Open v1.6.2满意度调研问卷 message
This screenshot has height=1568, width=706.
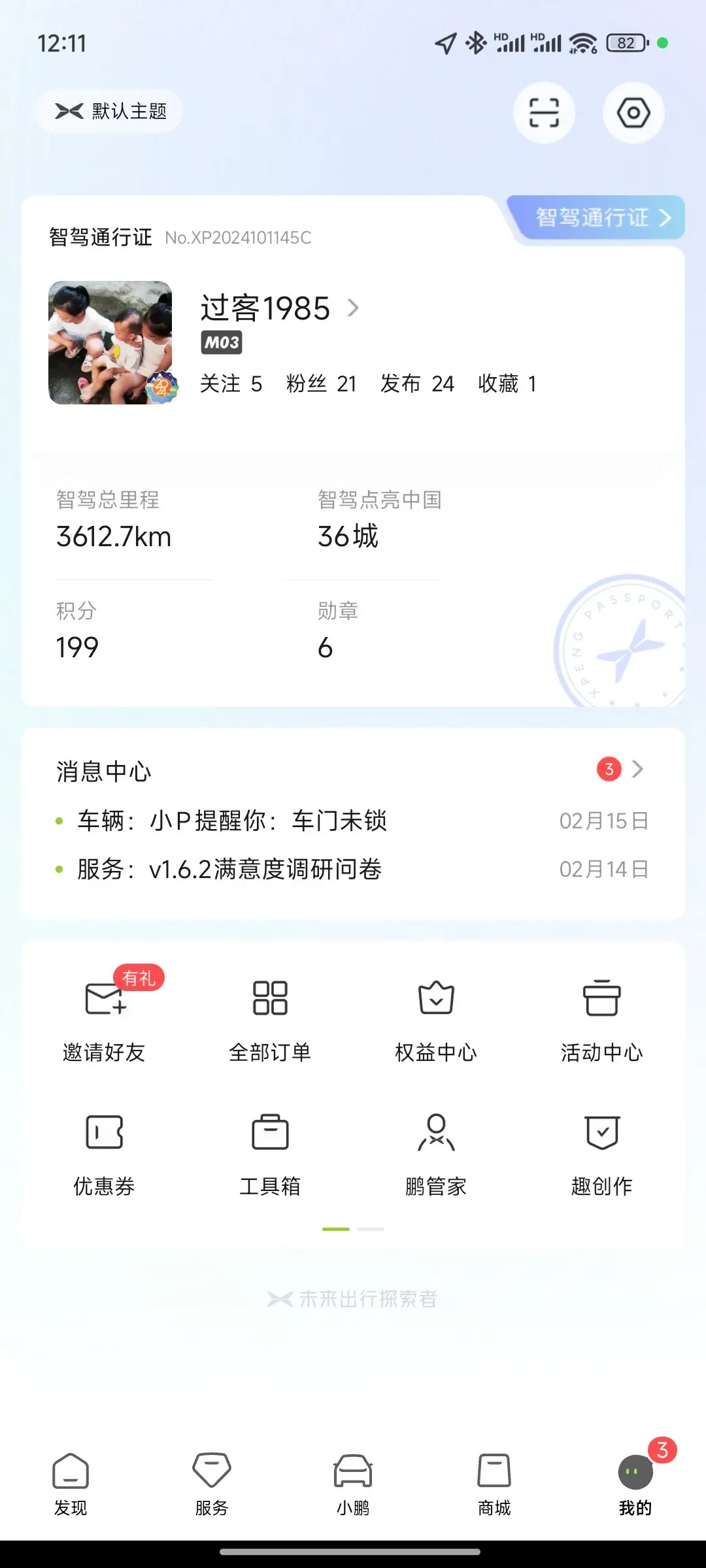pos(229,869)
